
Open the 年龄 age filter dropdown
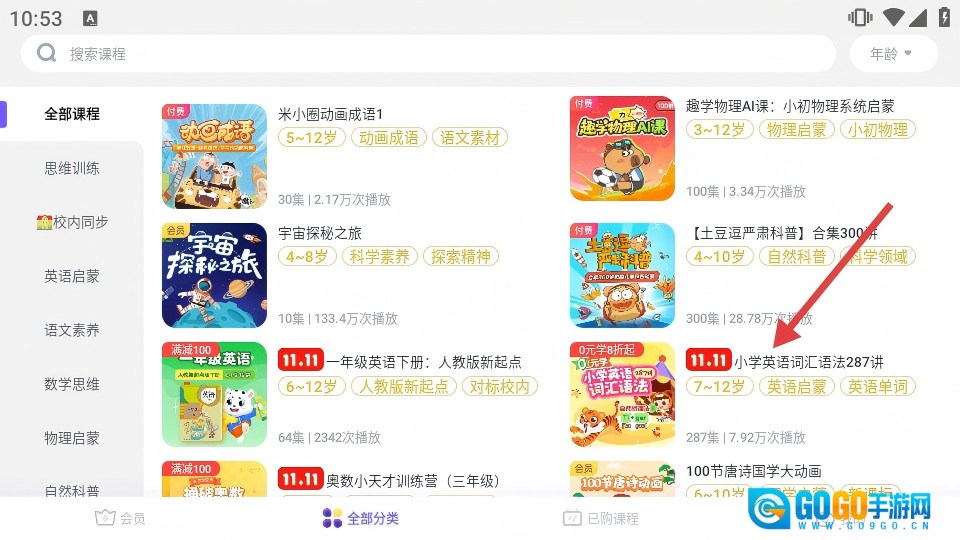coord(892,54)
